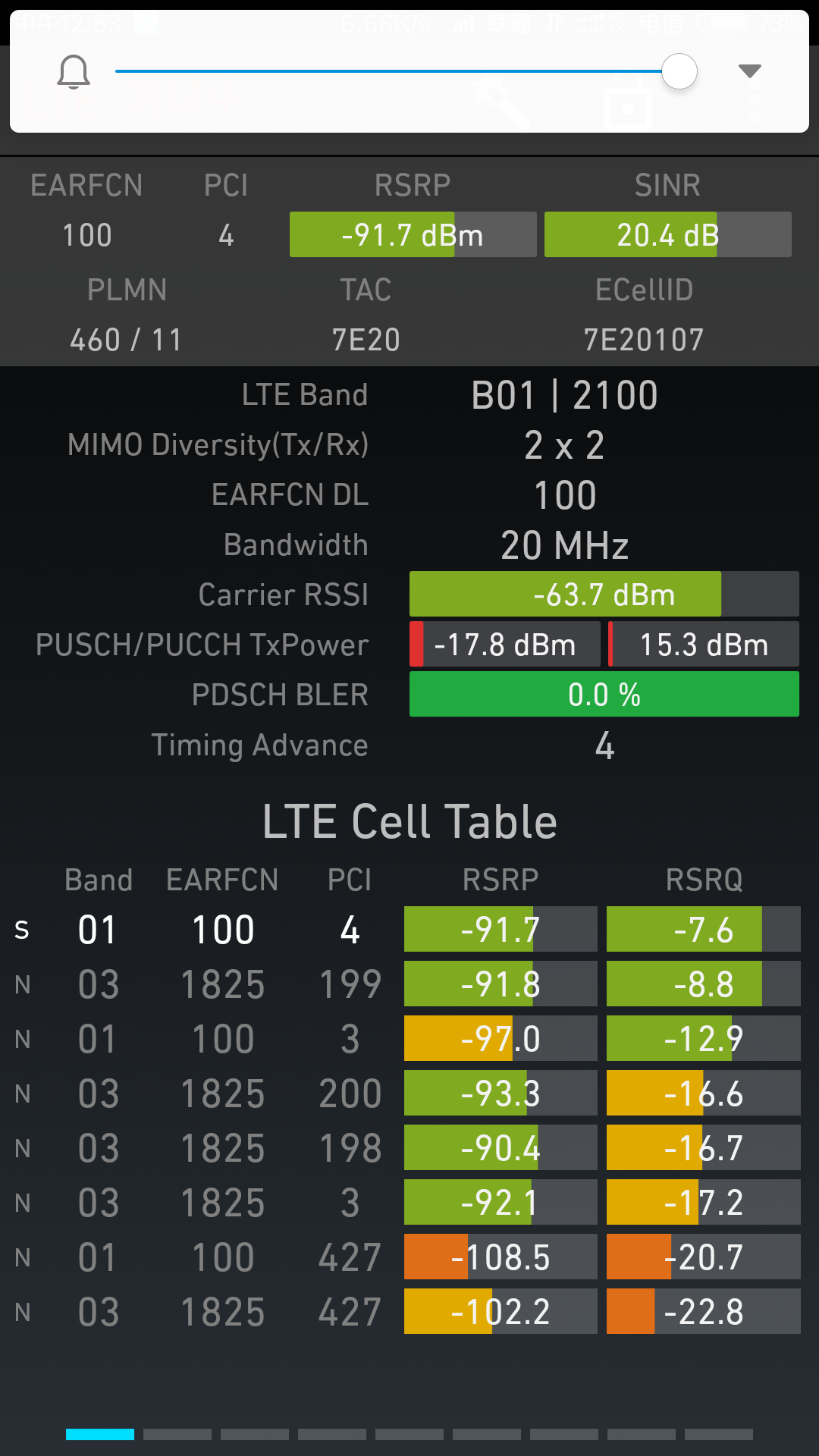Viewport: 819px width, 1456px height.
Task: Expand the notification shade dropdown arrow
Action: 749,70
